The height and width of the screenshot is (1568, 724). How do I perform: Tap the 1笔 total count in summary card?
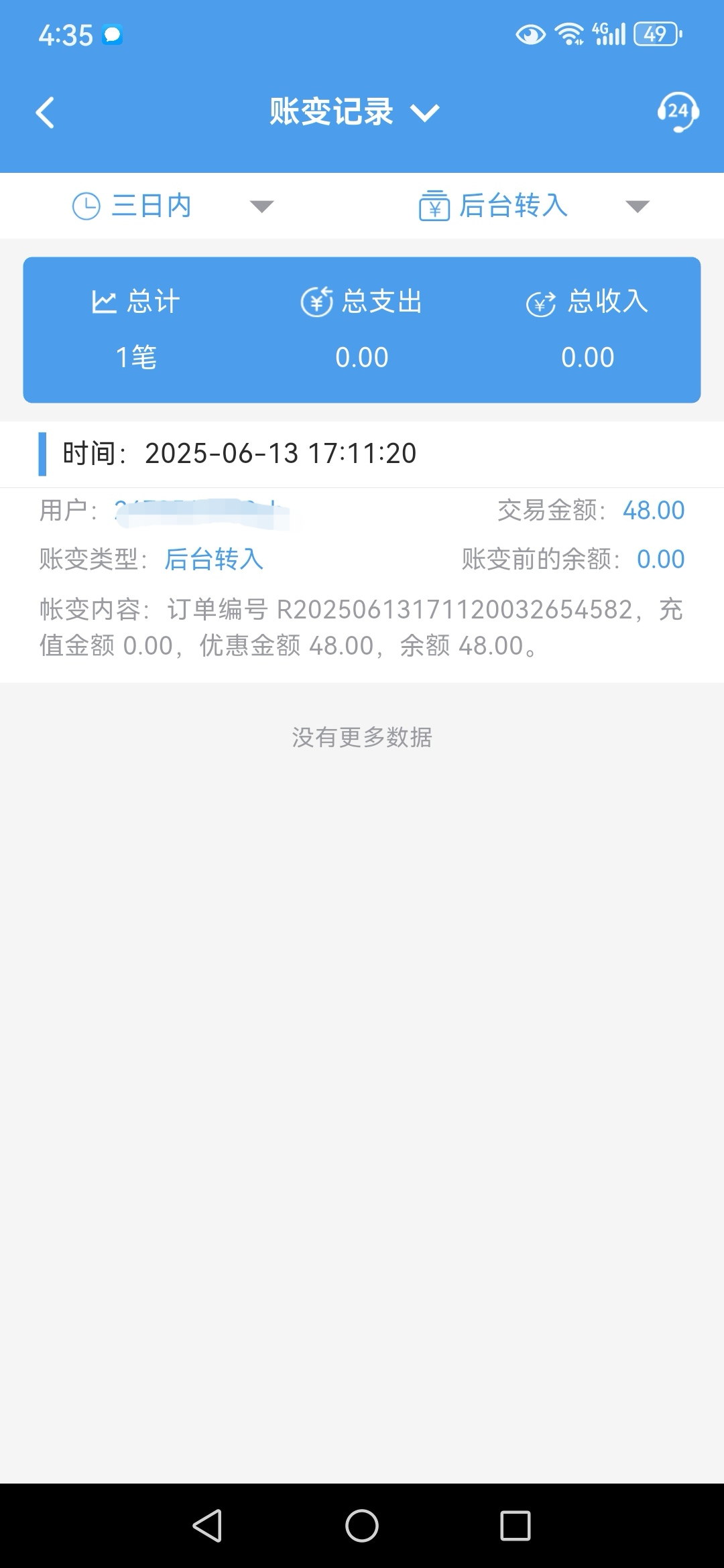click(x=135, y=357)
